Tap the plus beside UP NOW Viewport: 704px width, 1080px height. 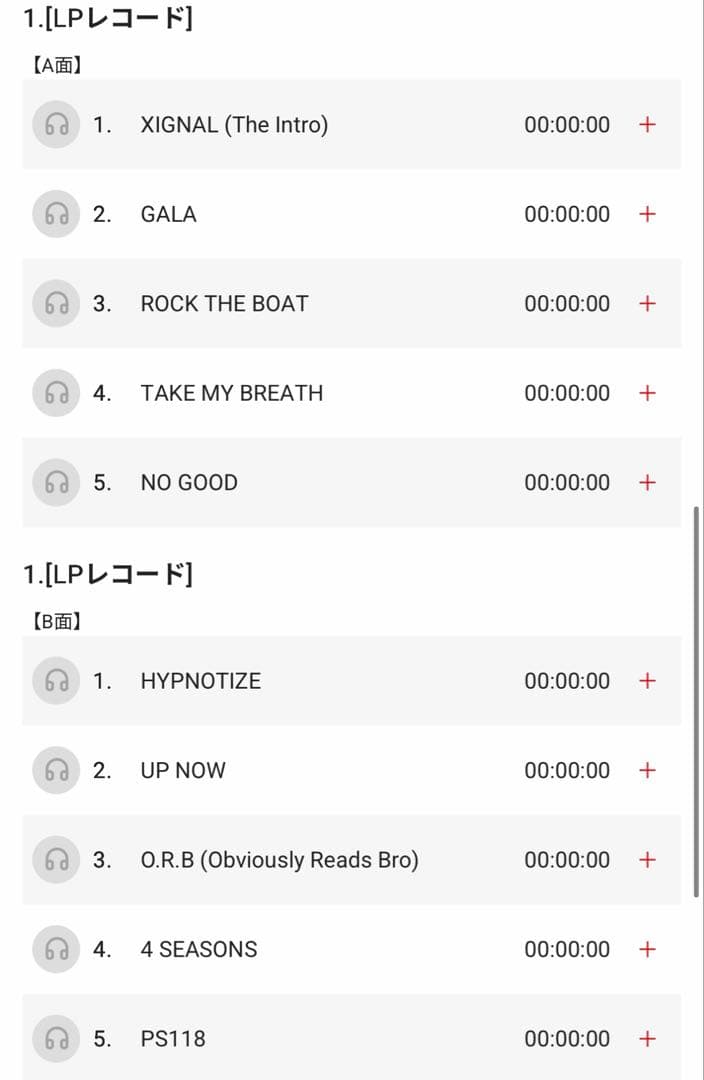pos(647,770)
